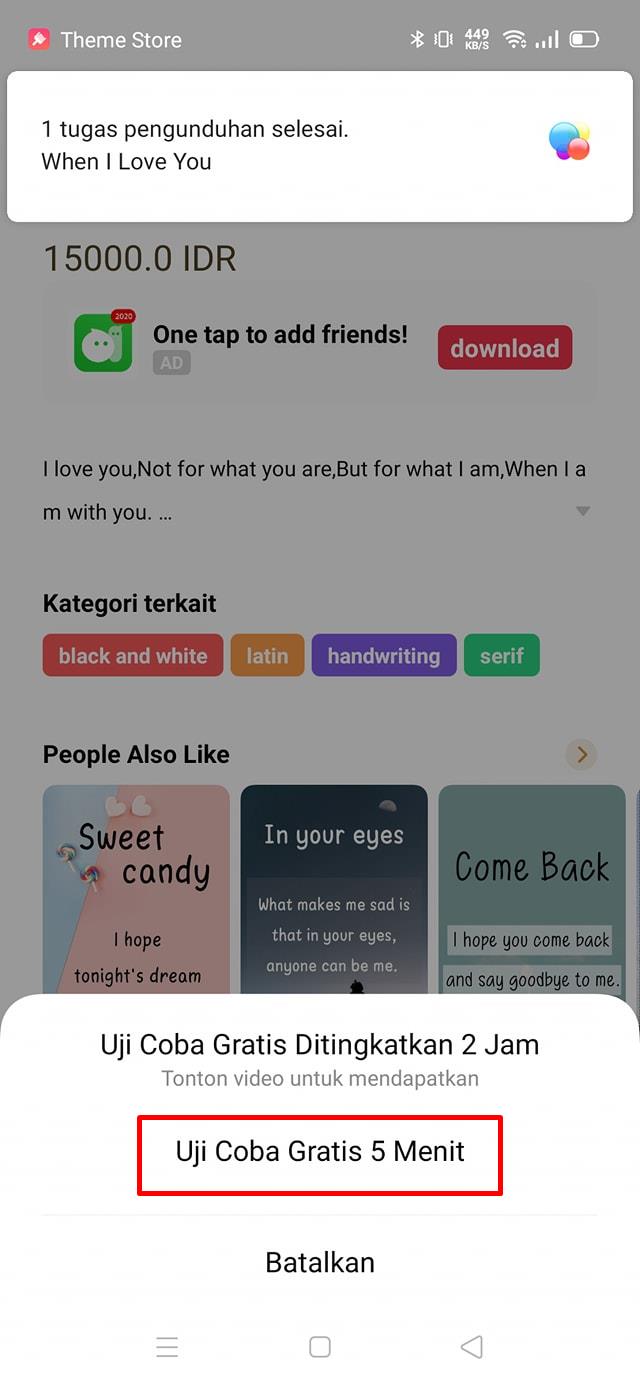The width and height of the screenshot is (640, 1386).
Task: Go to the system home button
Action: tap(320, 1347)
